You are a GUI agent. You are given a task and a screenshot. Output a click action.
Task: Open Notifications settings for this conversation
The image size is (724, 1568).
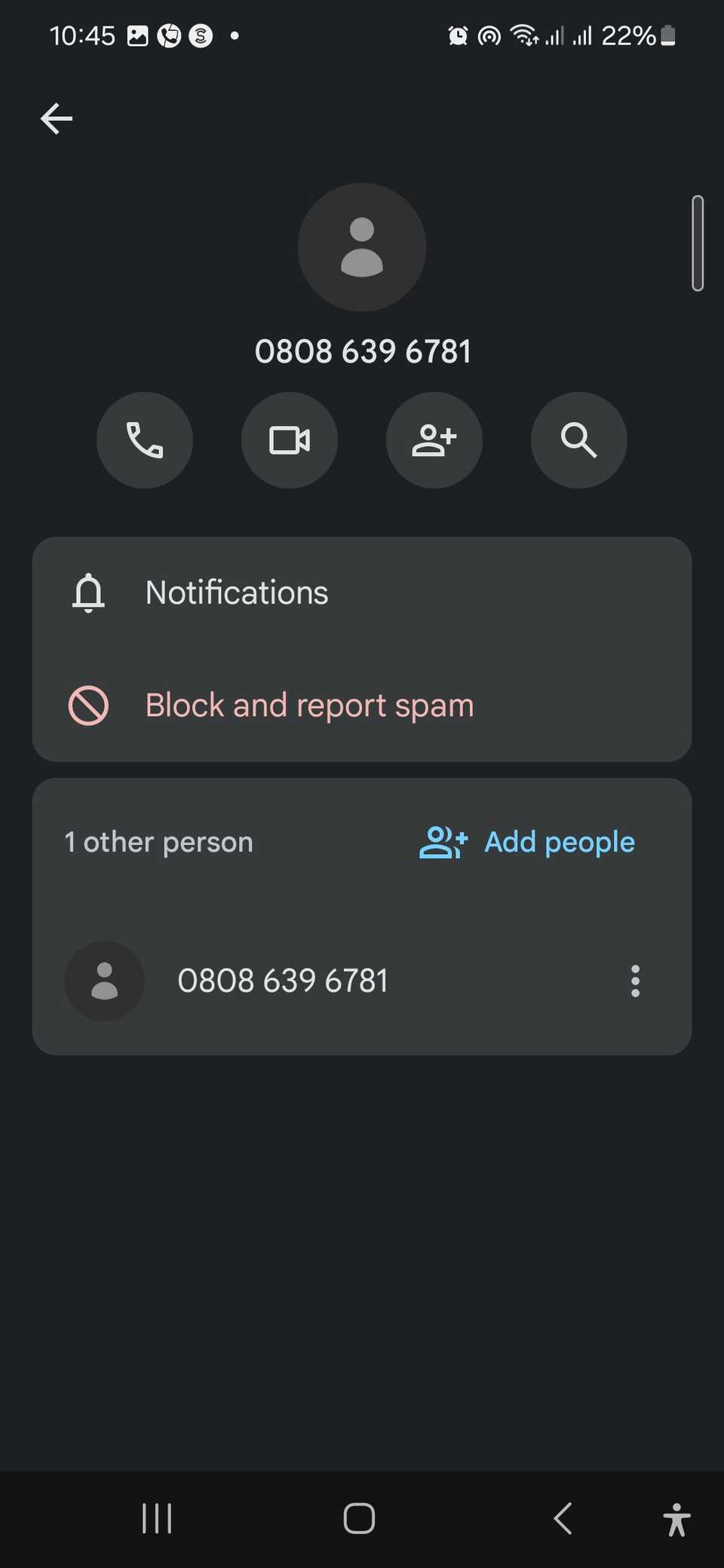tap(236, 593)
